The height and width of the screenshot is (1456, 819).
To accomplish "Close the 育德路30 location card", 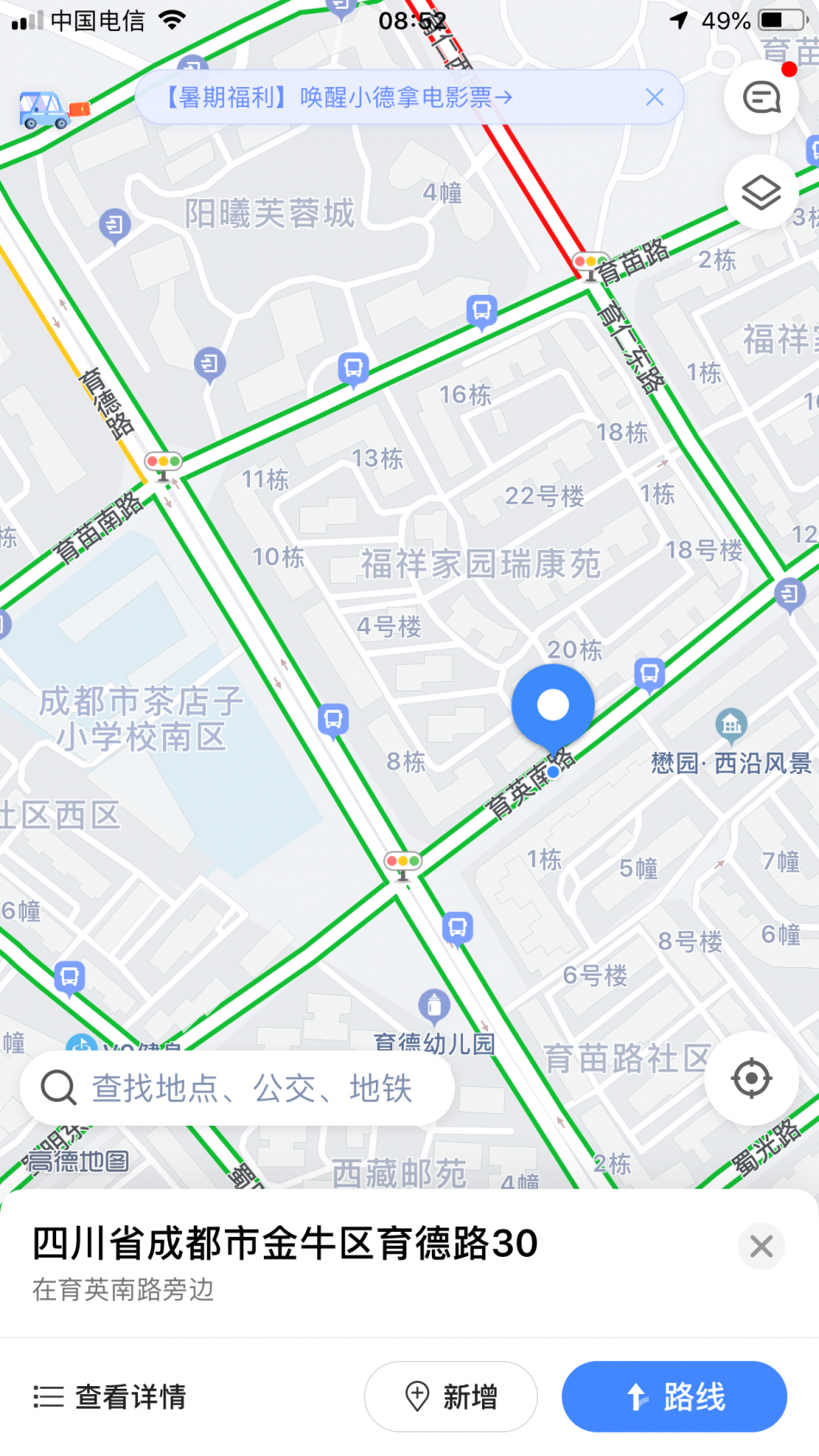I will (x=761, y=1246).
